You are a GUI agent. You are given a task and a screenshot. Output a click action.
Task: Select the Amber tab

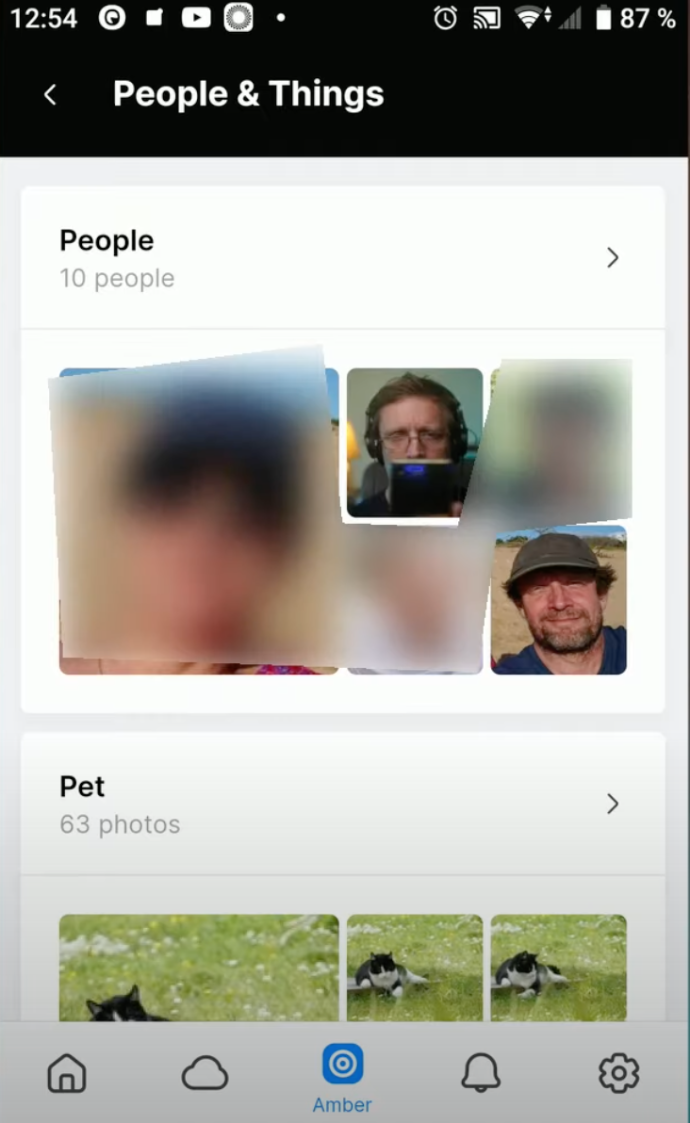click(x=342, y=1076)
